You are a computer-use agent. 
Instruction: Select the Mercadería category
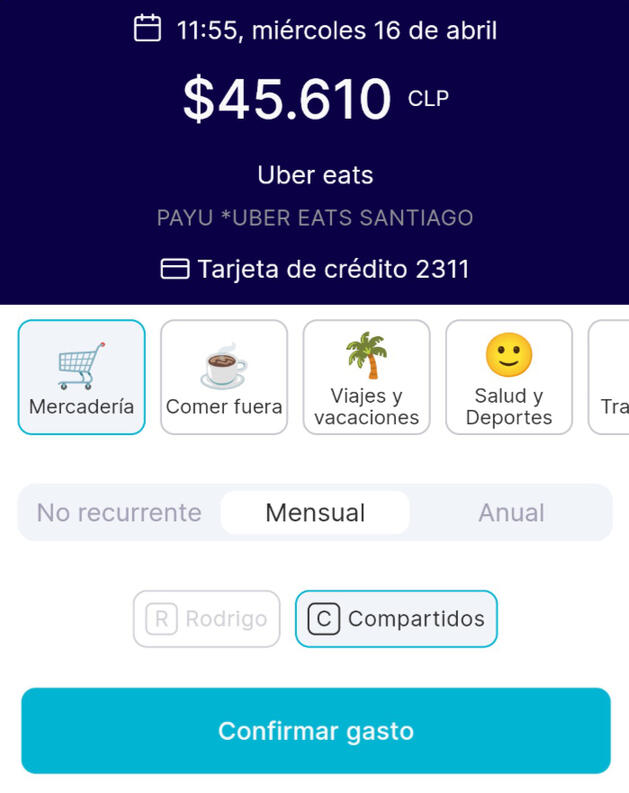pyautogui.click(x=81, y=377)
